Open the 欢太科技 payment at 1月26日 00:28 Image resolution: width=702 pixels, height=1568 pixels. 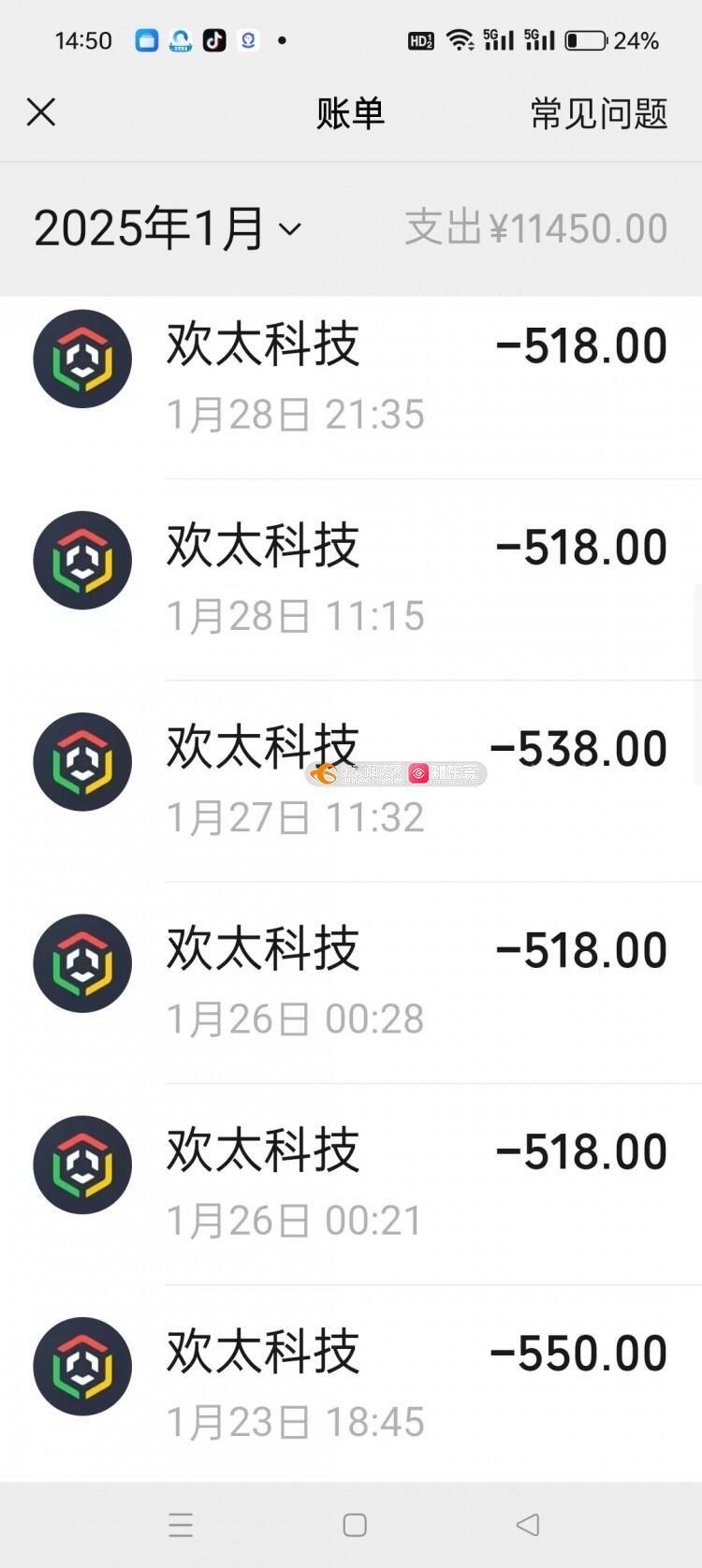coord(351,983)
